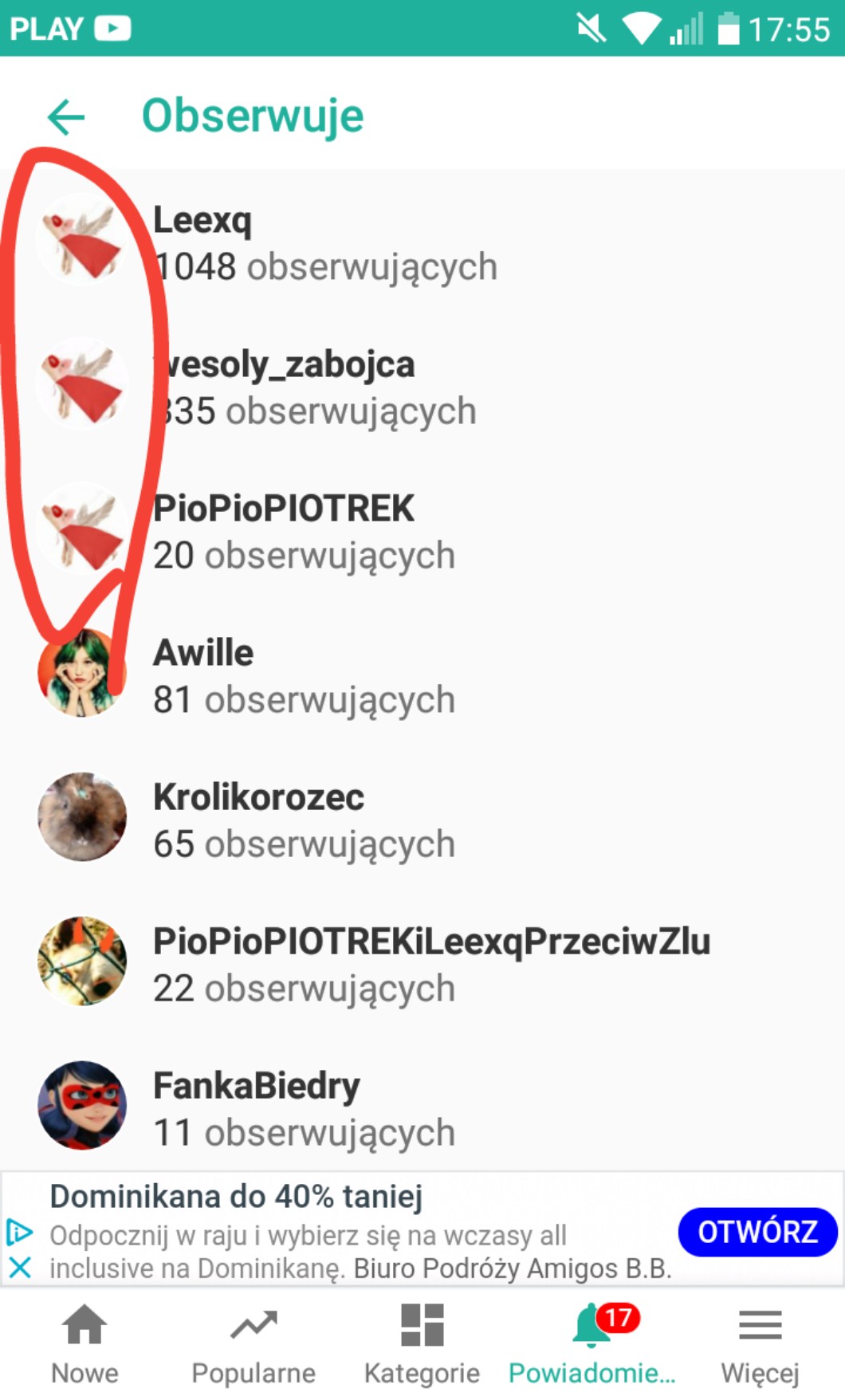845x1400 pixels.
Task: Go back using the arrow icon
Action: pyautogui.click(x=66, y=117)
